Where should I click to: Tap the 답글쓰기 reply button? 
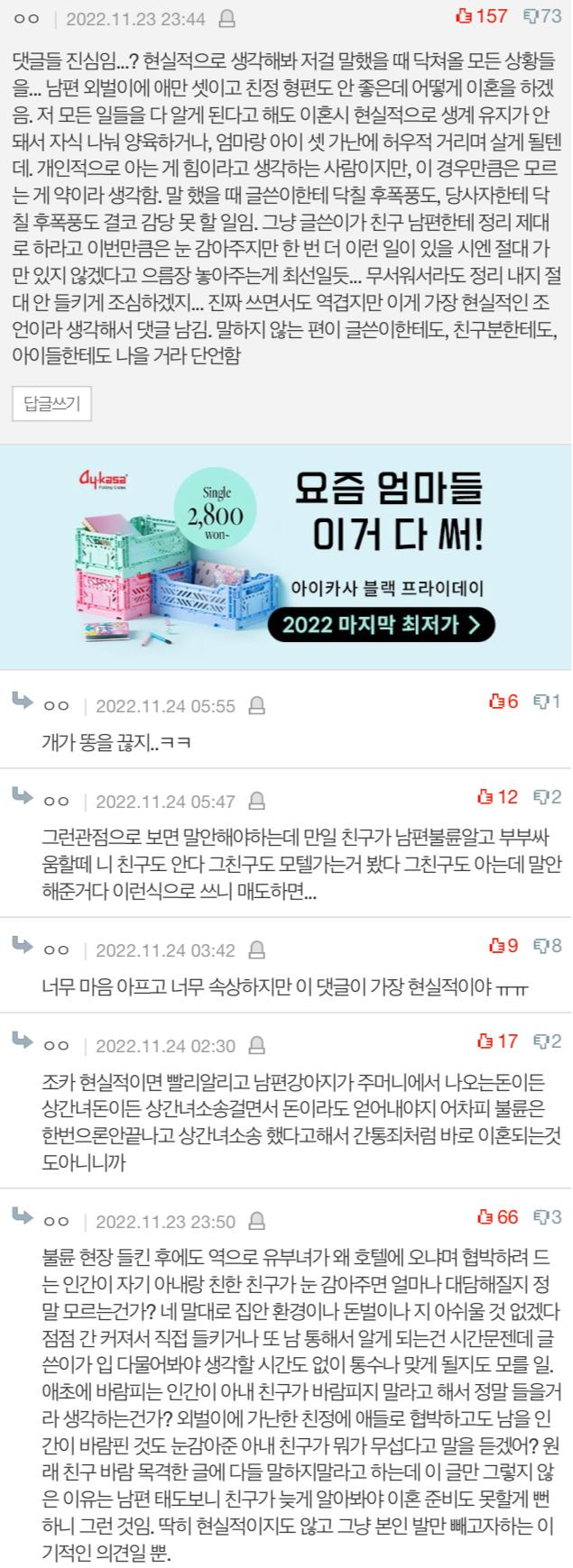[x=51, y=403]
